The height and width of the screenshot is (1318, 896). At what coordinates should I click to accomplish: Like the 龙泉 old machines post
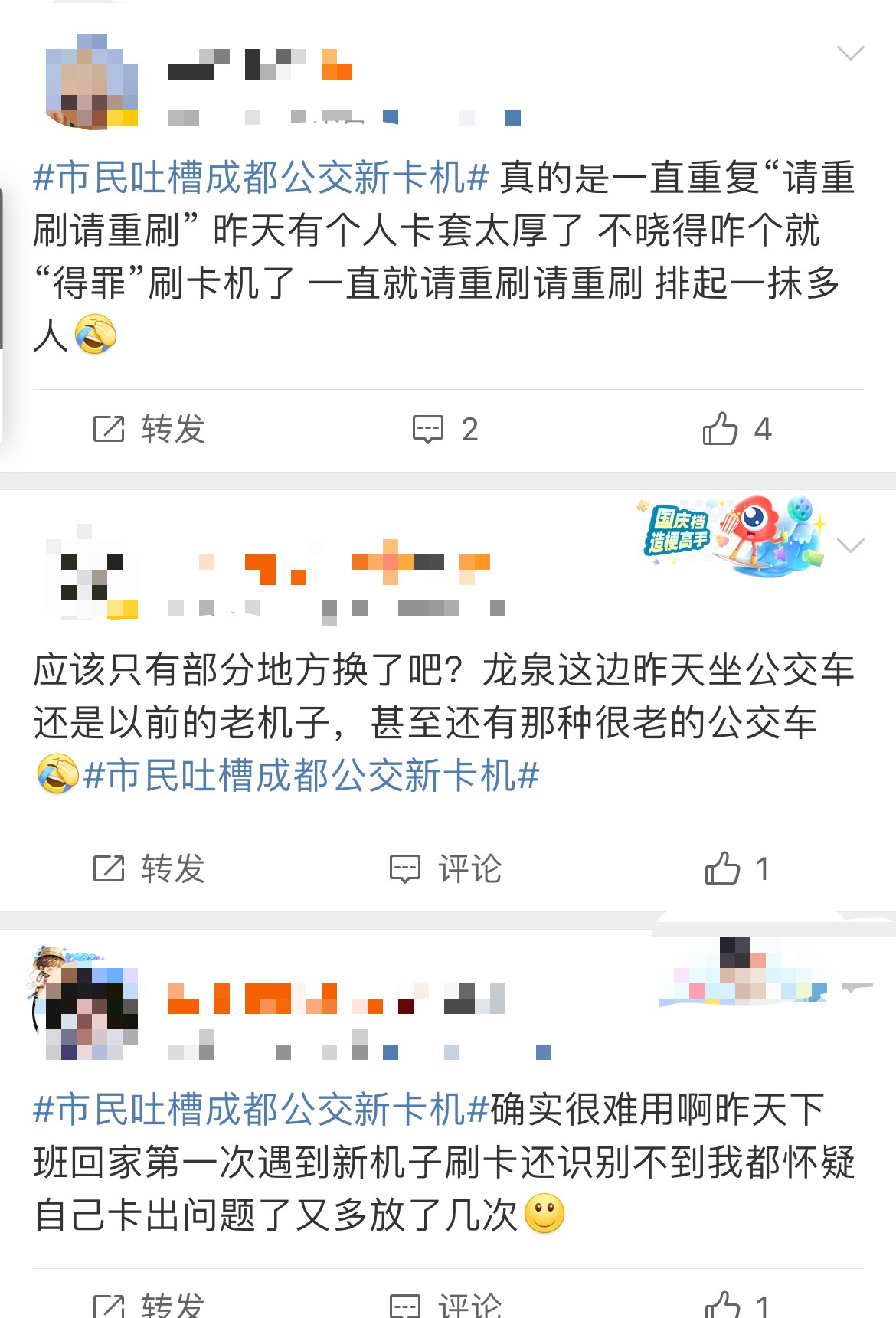736,869
